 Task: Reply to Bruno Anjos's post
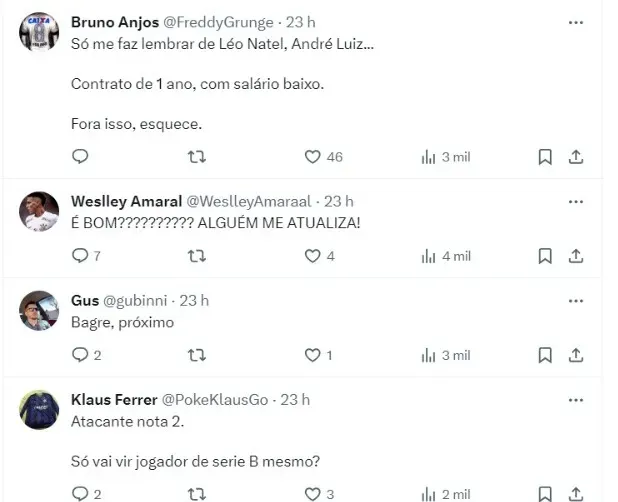click(81, 157)
